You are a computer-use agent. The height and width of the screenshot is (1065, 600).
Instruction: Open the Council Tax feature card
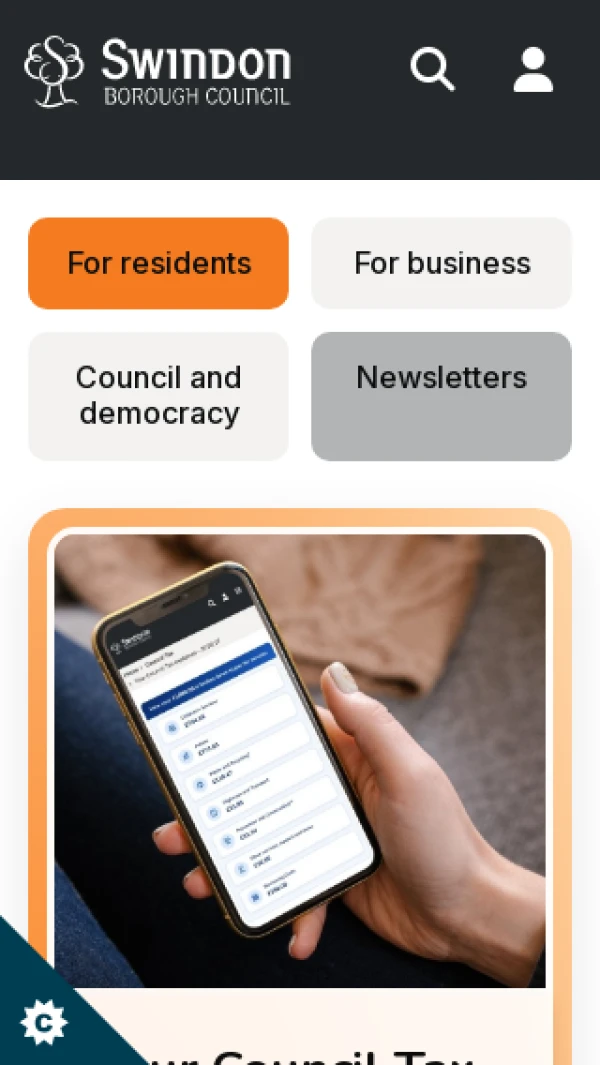(300, 760)
